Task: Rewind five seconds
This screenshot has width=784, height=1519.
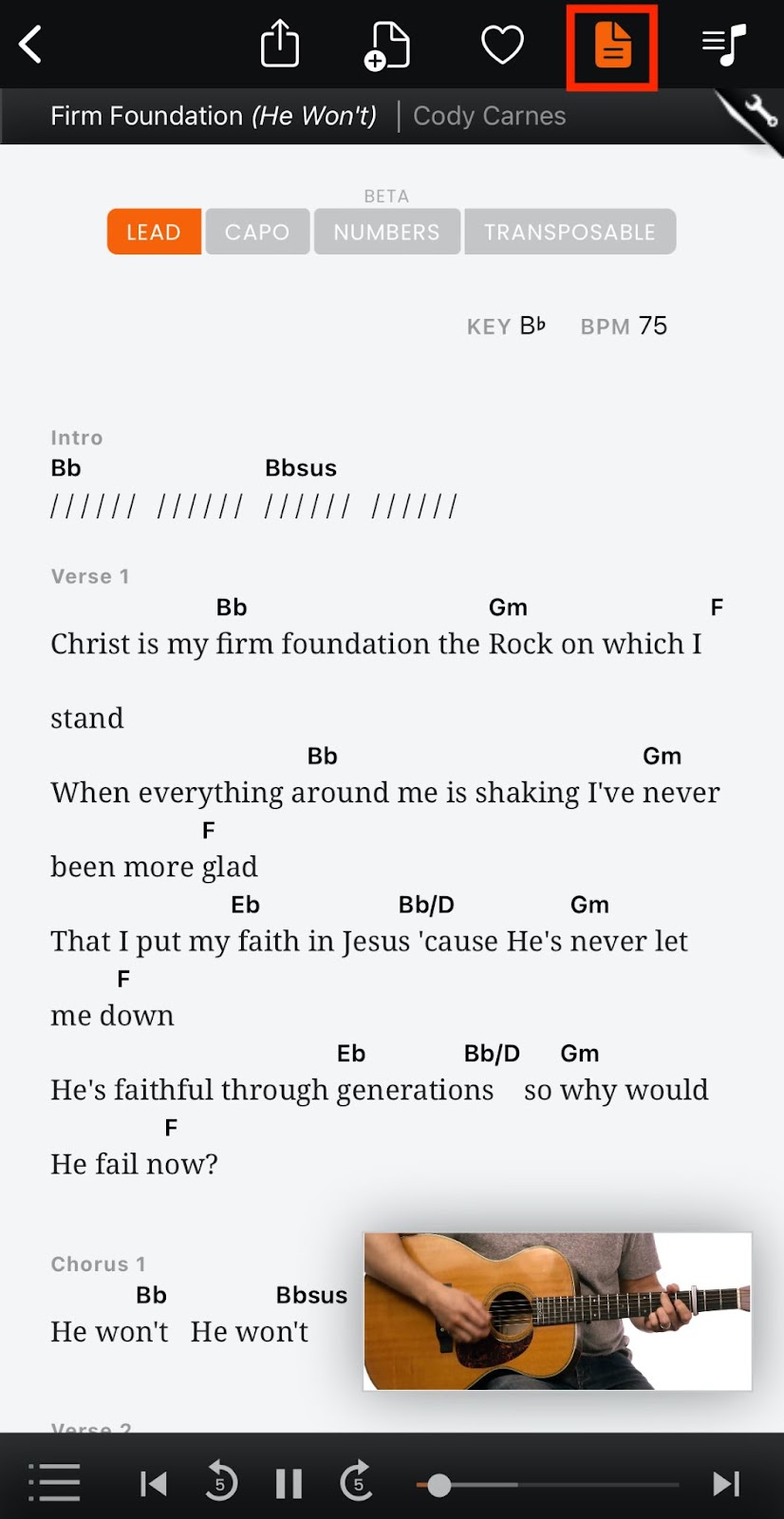Action: click(x=220, y=1481)
